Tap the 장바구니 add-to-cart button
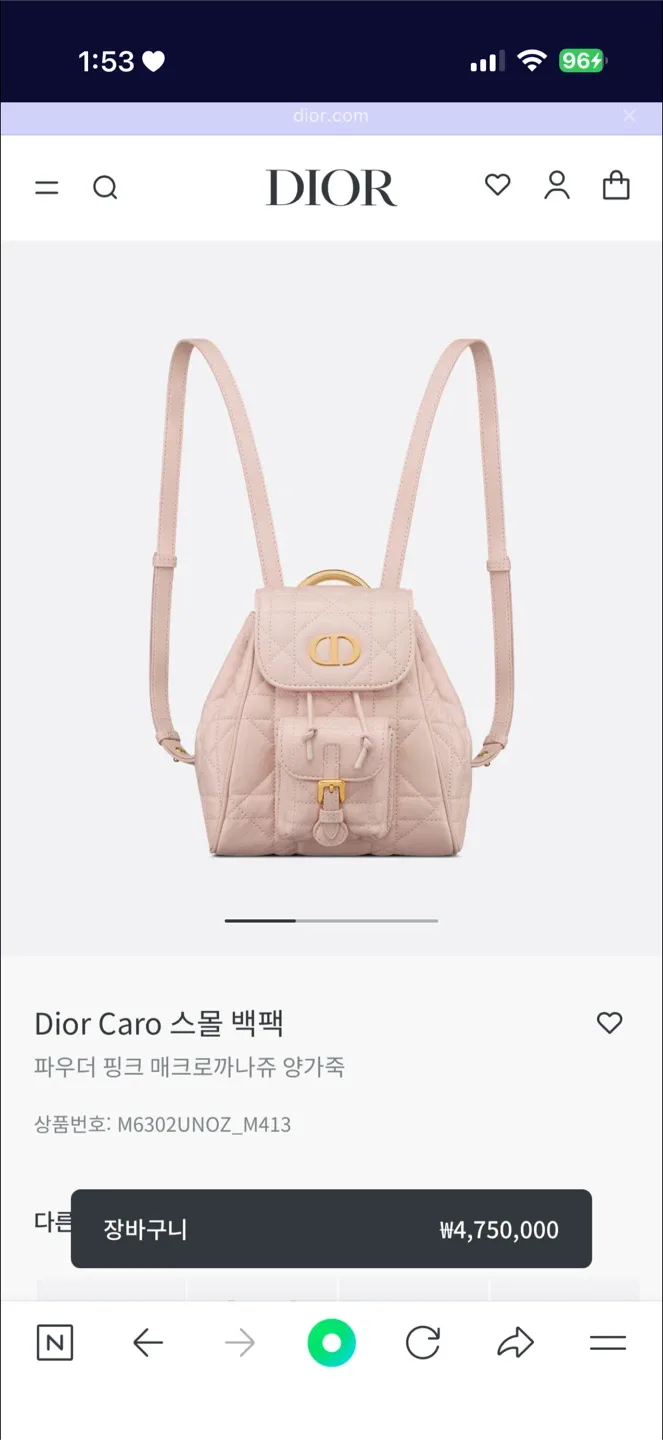 point(331,1229)
